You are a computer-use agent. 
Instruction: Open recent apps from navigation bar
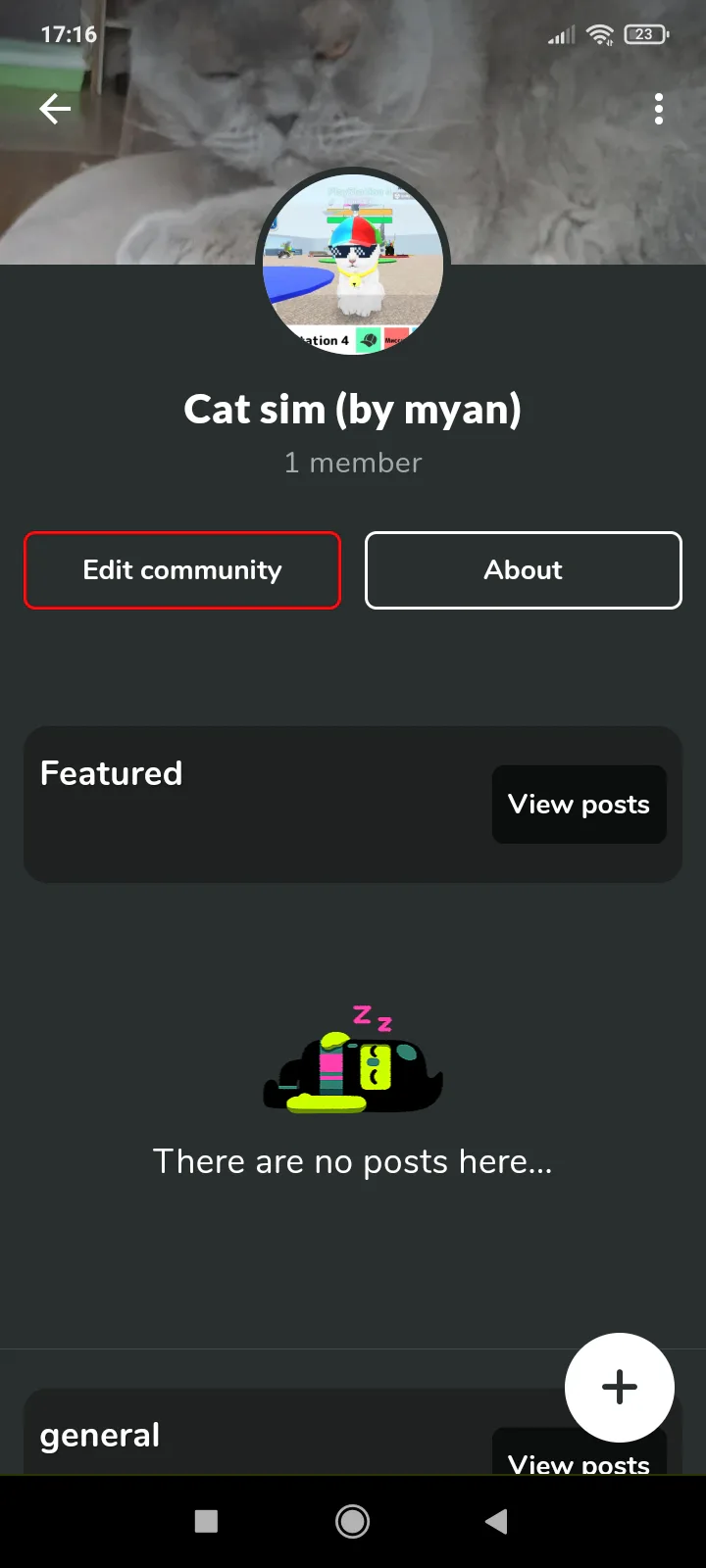(206, 1521)
